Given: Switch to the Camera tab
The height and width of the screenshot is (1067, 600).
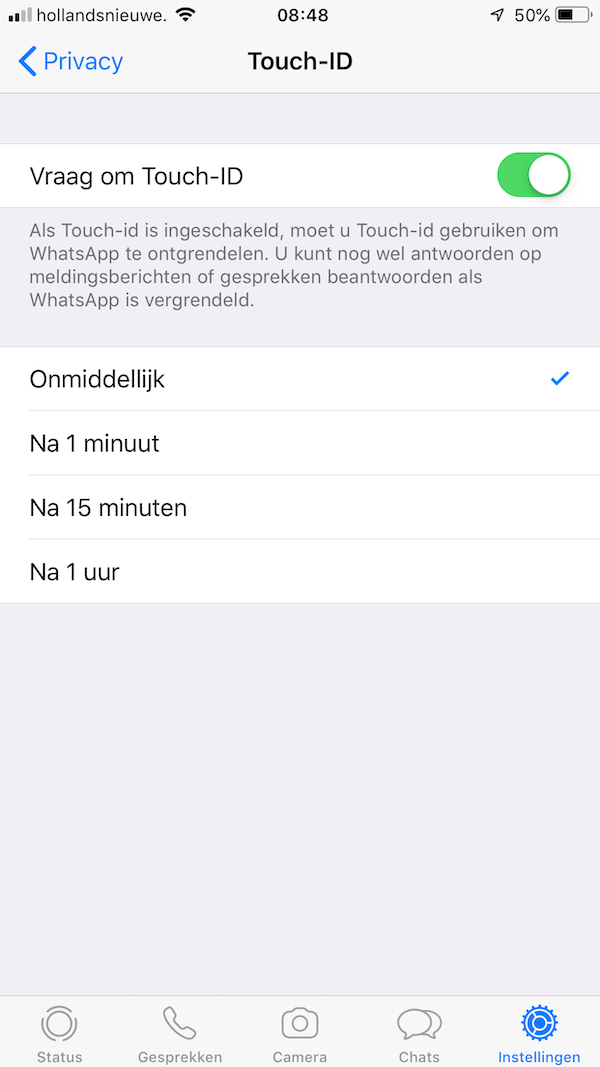Looking at the screenshot, I should coord(300,1033).
